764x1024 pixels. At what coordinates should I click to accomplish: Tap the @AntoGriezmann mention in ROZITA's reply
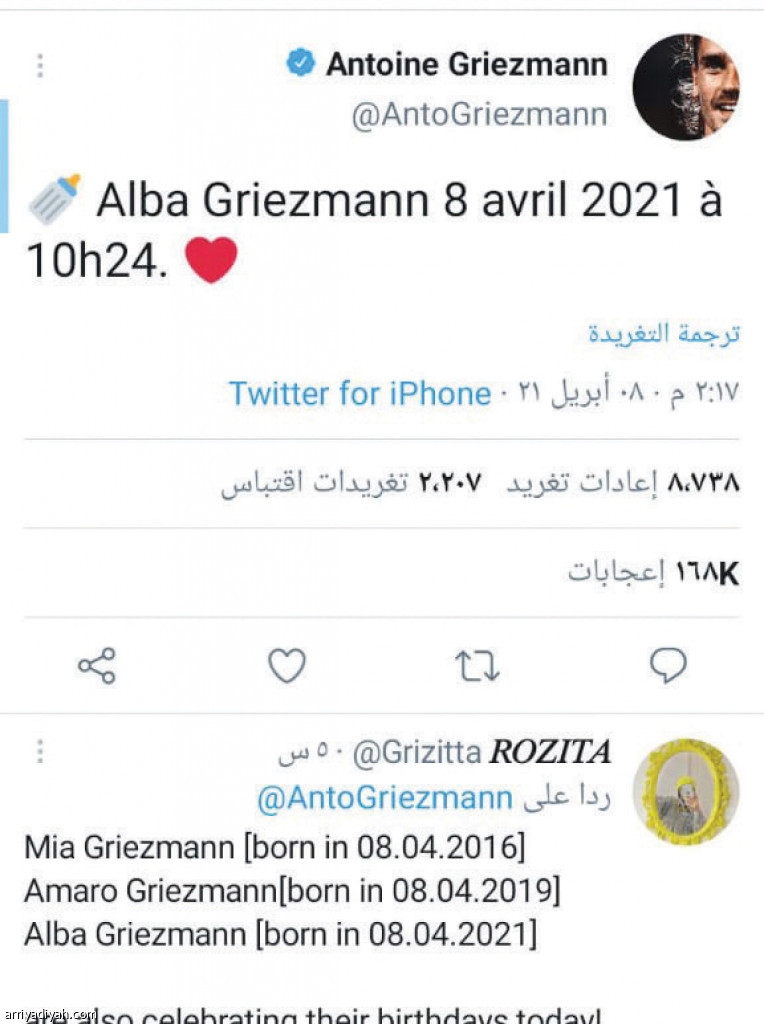[385, 798]
